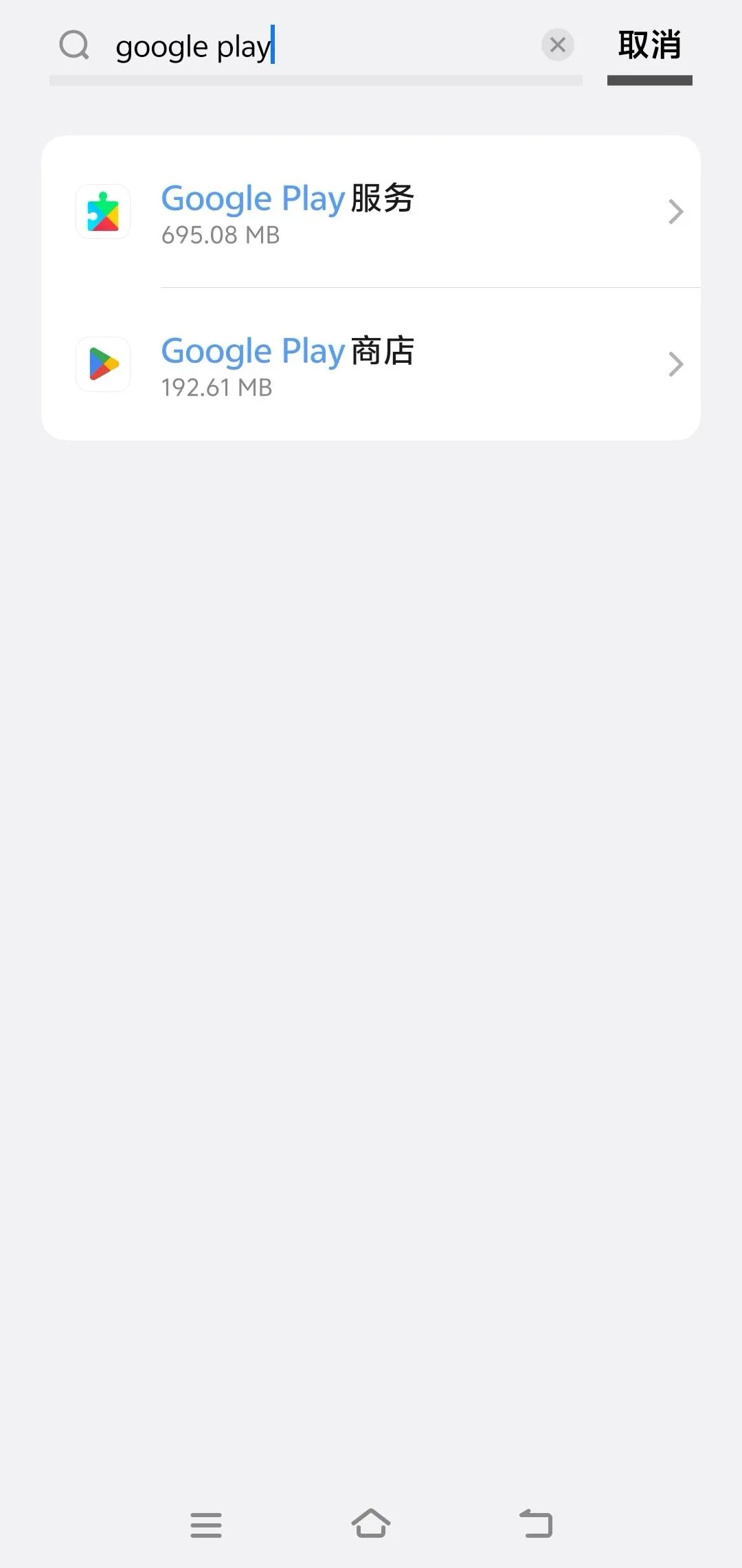The image size is (742, 1568).
Task: Open Google Play 商店 details using right chevron
Action: click(676, 364)
